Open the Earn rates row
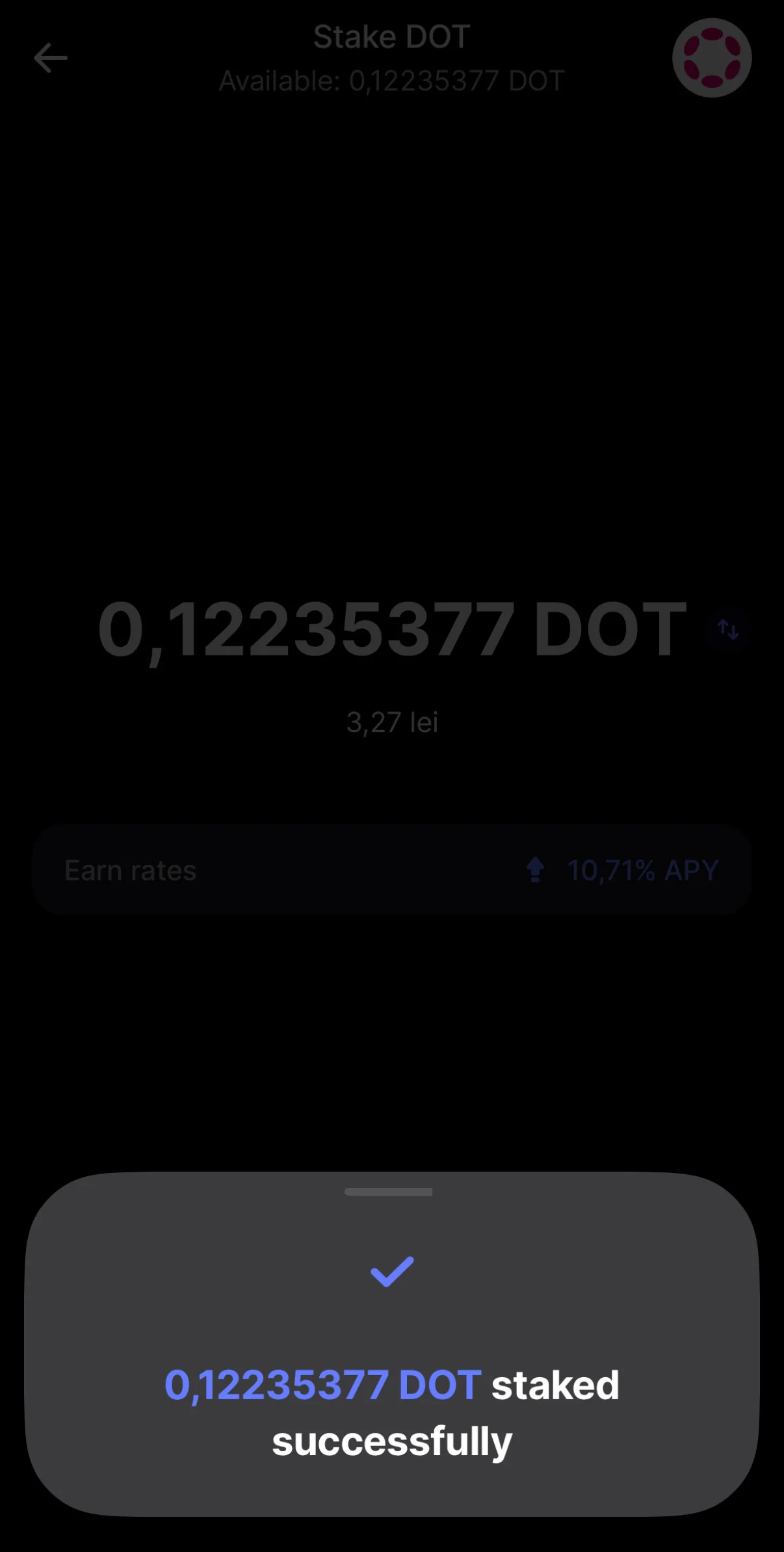Screen dimensions: 784x1552 (391, 870)
